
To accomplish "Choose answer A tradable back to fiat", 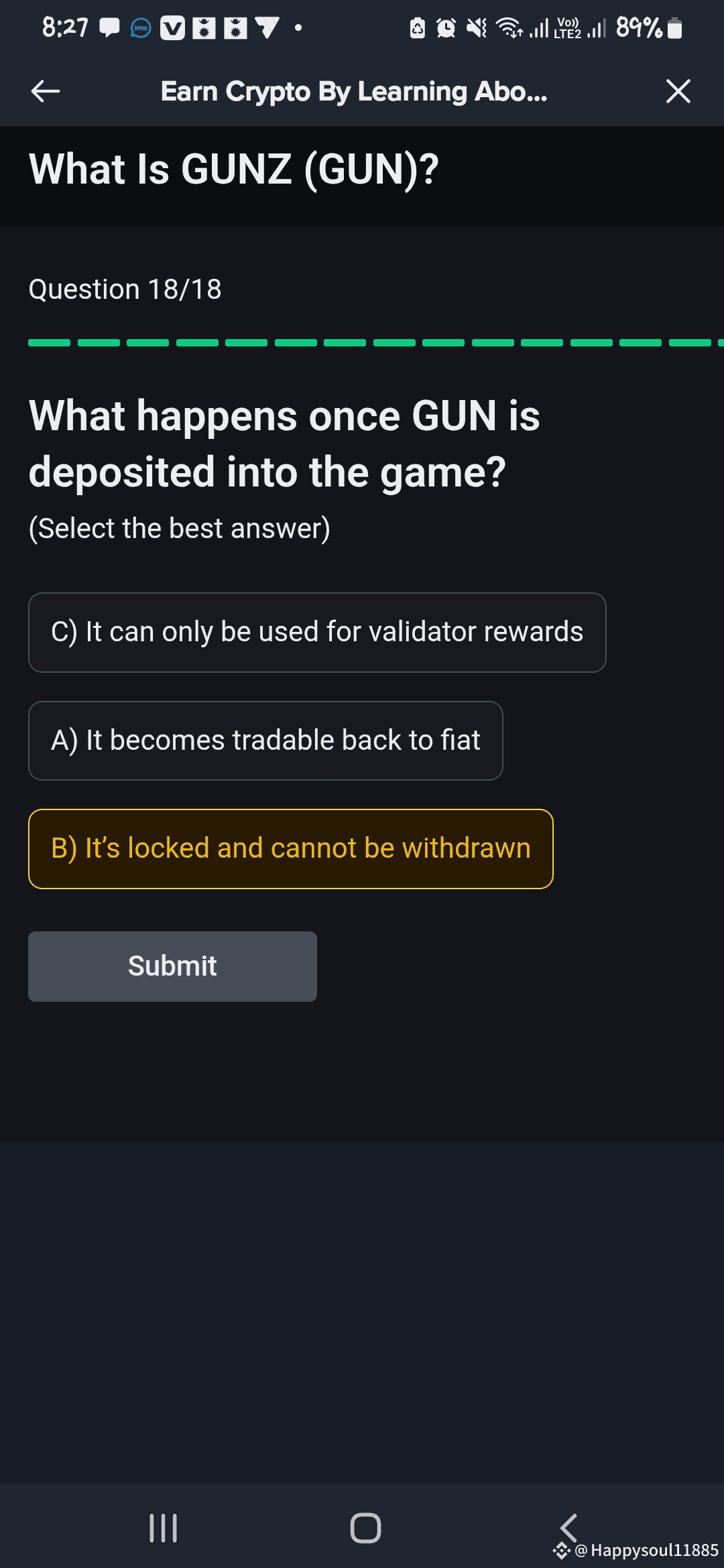I will (265, 741).
